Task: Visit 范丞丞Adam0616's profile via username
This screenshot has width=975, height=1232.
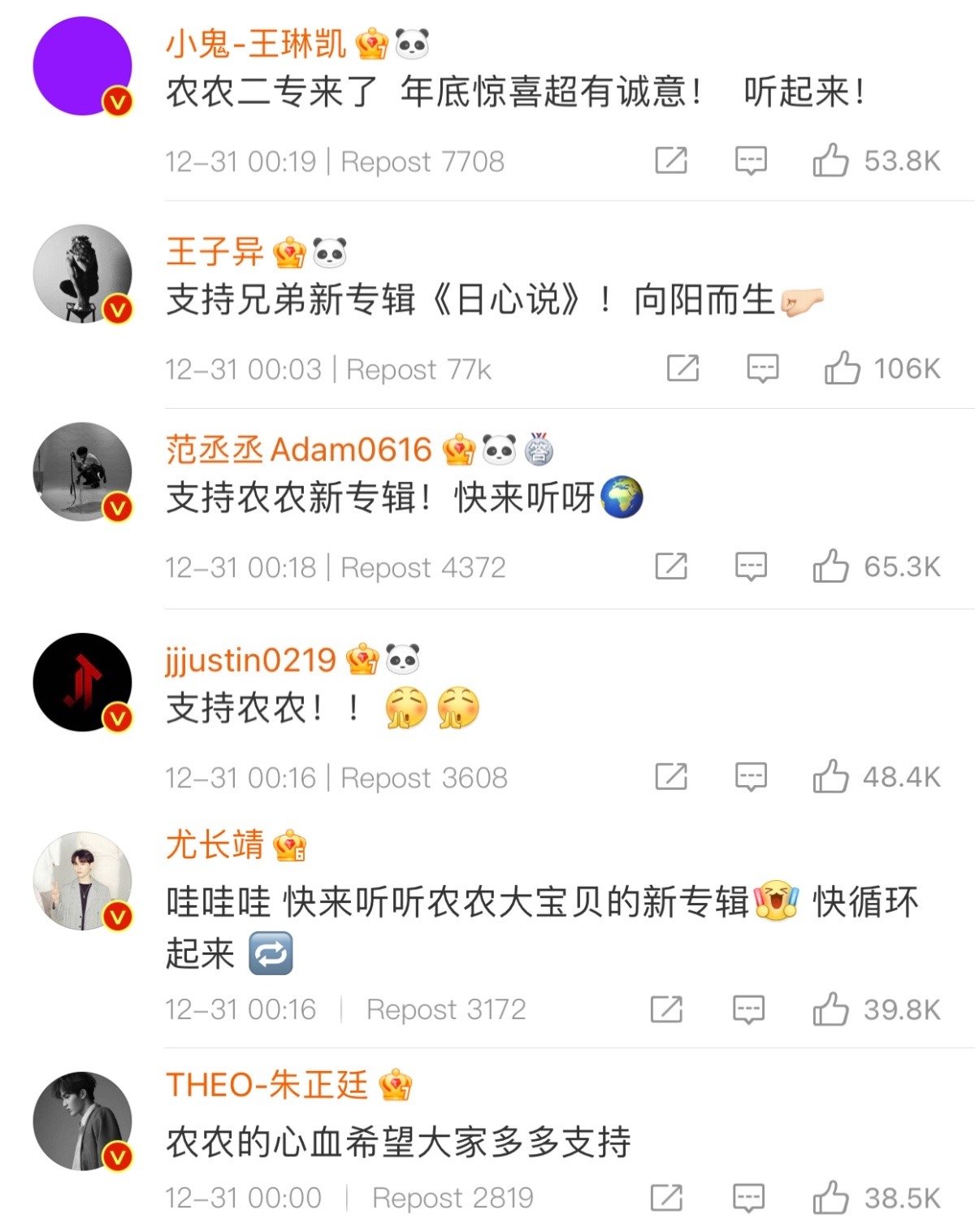Action: tap(298, 449)
